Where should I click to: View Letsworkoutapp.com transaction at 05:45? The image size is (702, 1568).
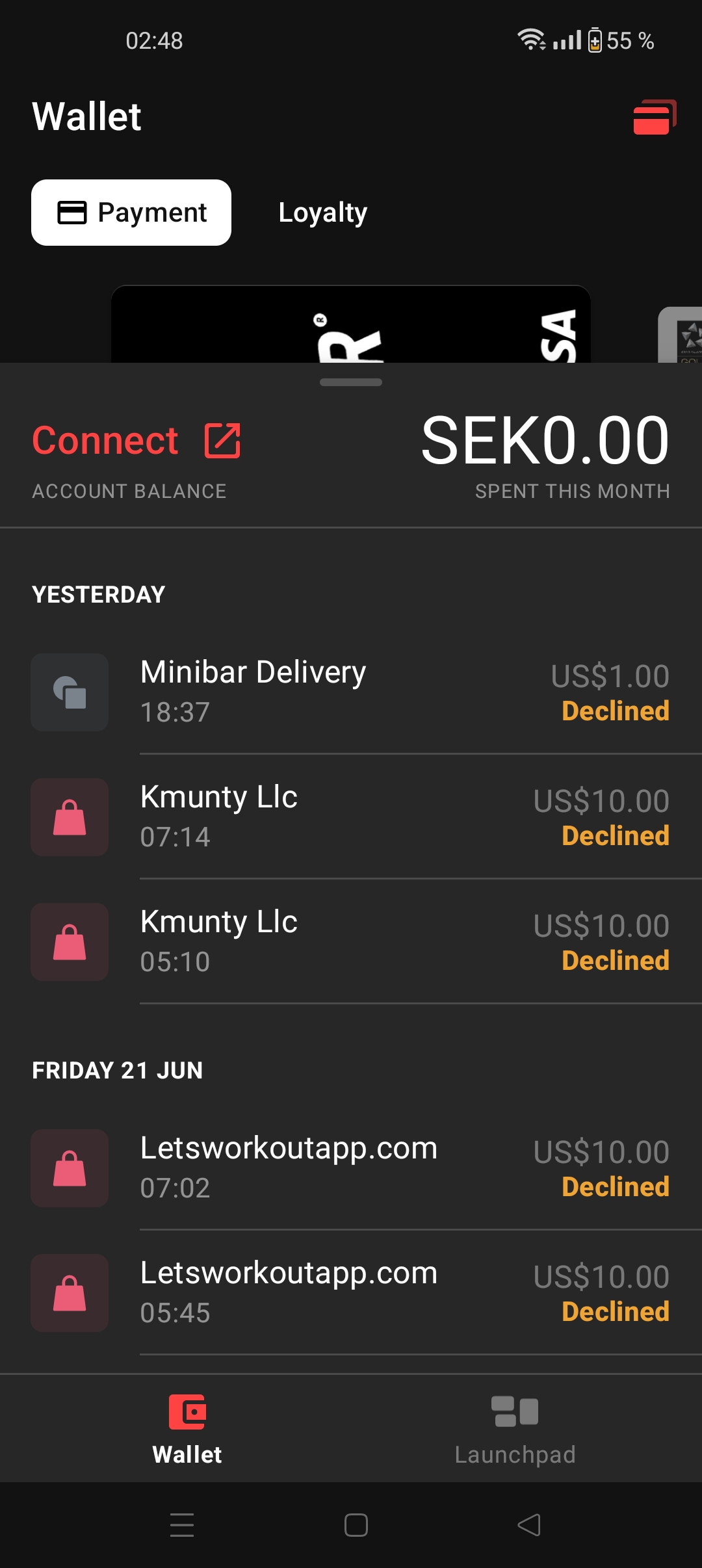[351, 1292]
